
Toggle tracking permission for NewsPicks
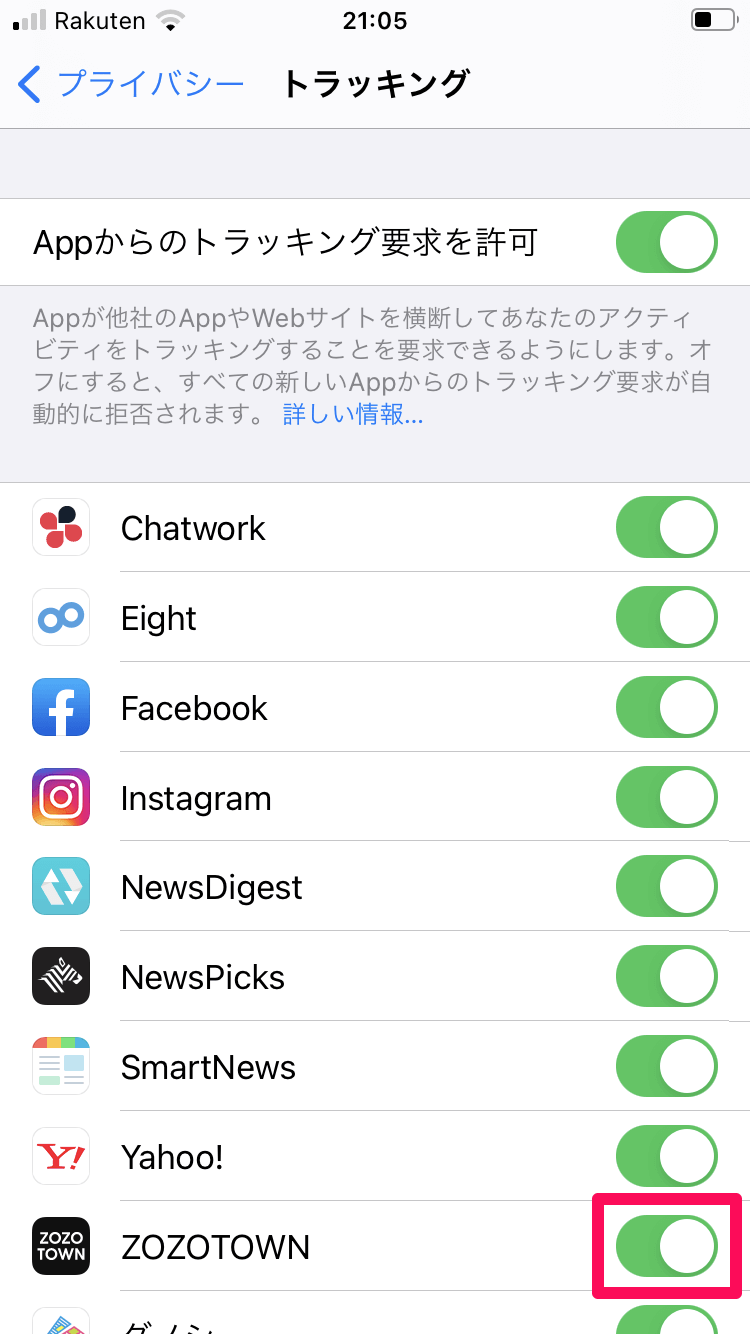pyautogui.click(x=666, y=976)
